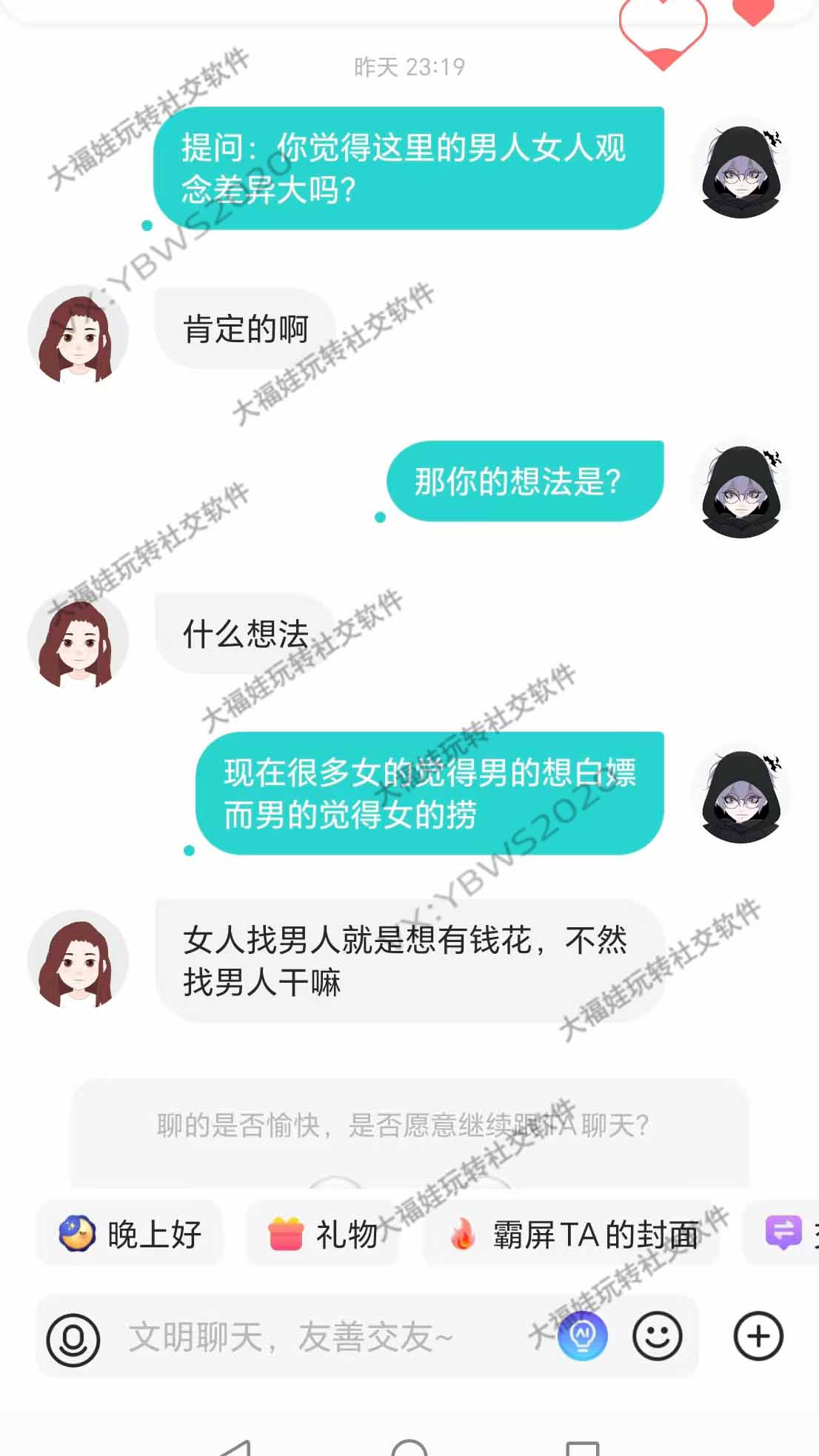819x1456 pixels.
Task: Select the 霸屏TA的封面 chip
Action: point(572,1235)
